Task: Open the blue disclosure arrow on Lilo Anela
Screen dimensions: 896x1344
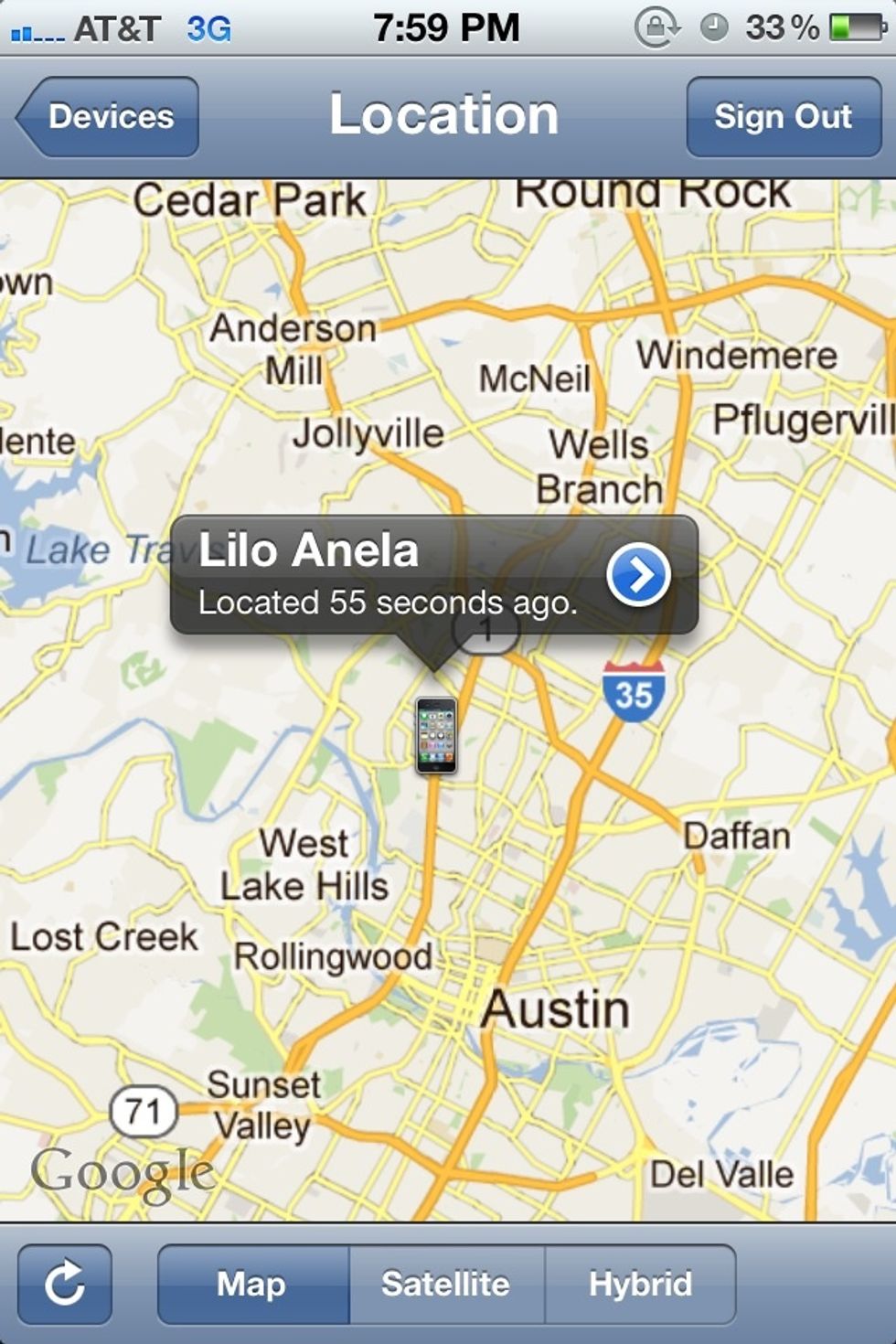Action: click(x=639, y=574)
